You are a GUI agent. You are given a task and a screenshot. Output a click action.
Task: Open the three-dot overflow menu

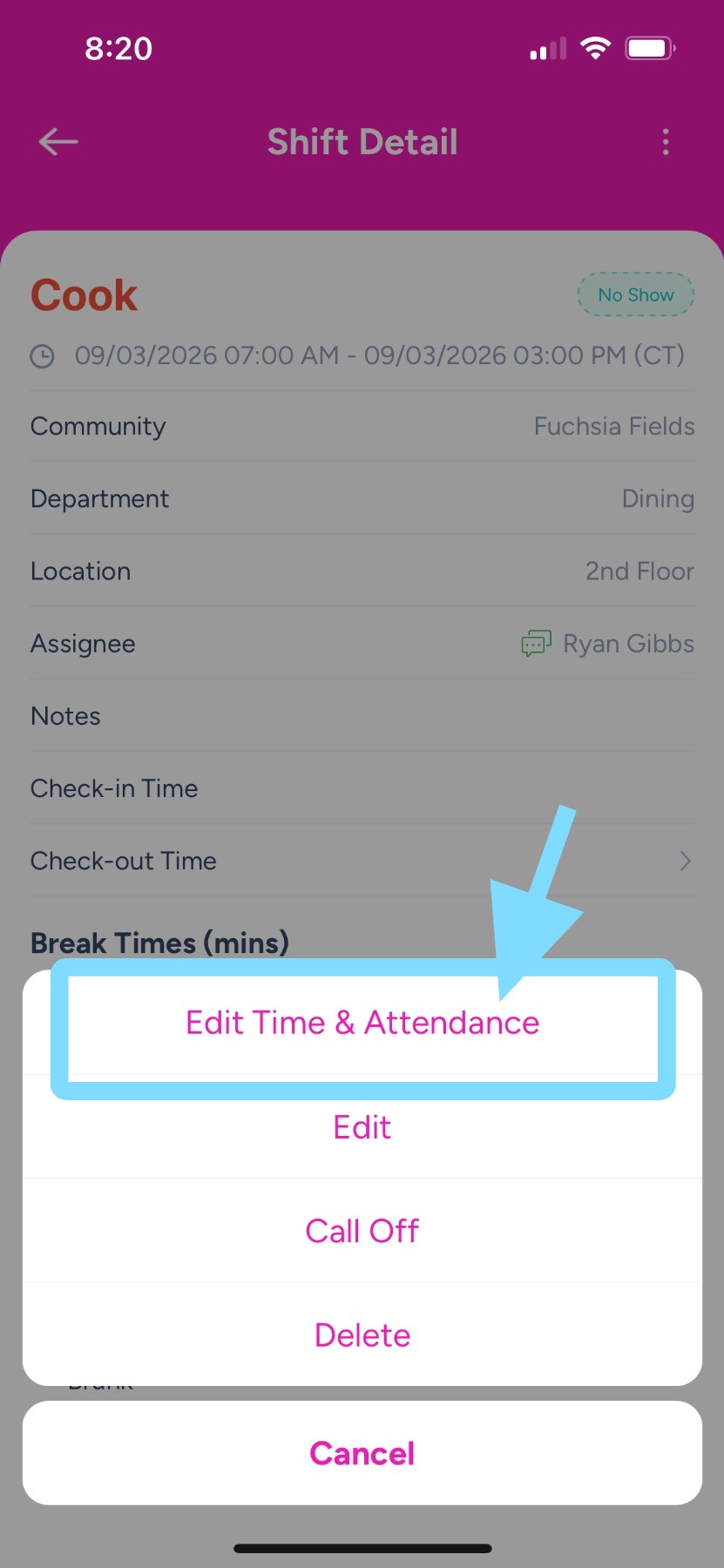666,142
